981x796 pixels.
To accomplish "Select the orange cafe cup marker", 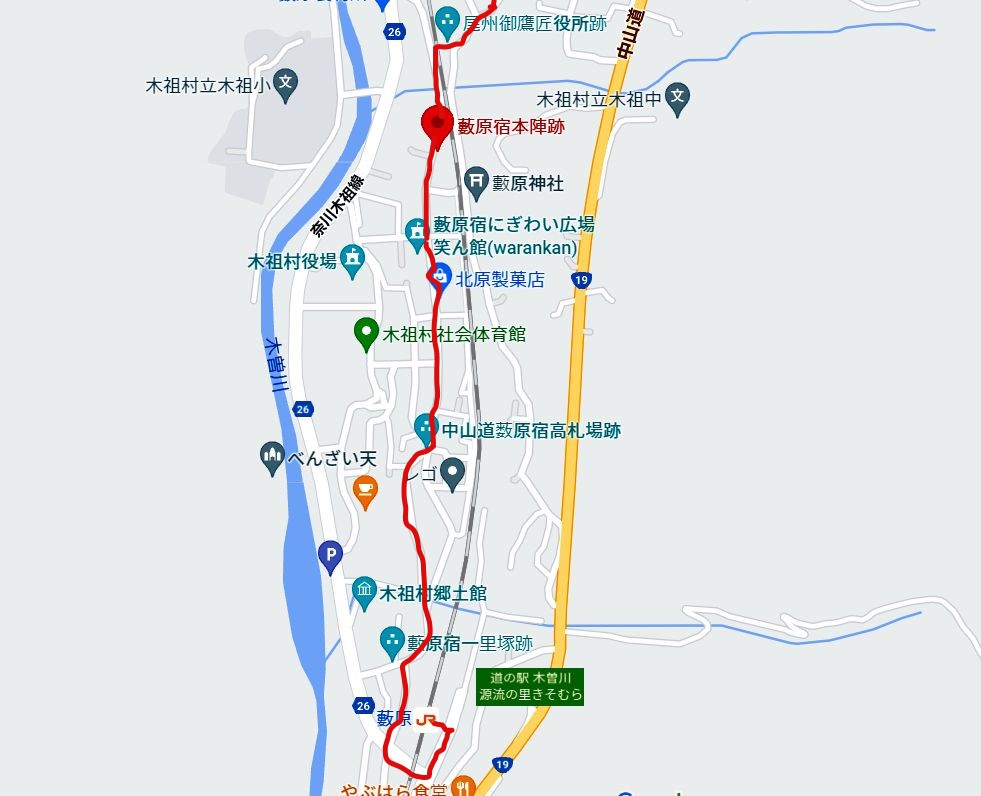I will 365,489.
